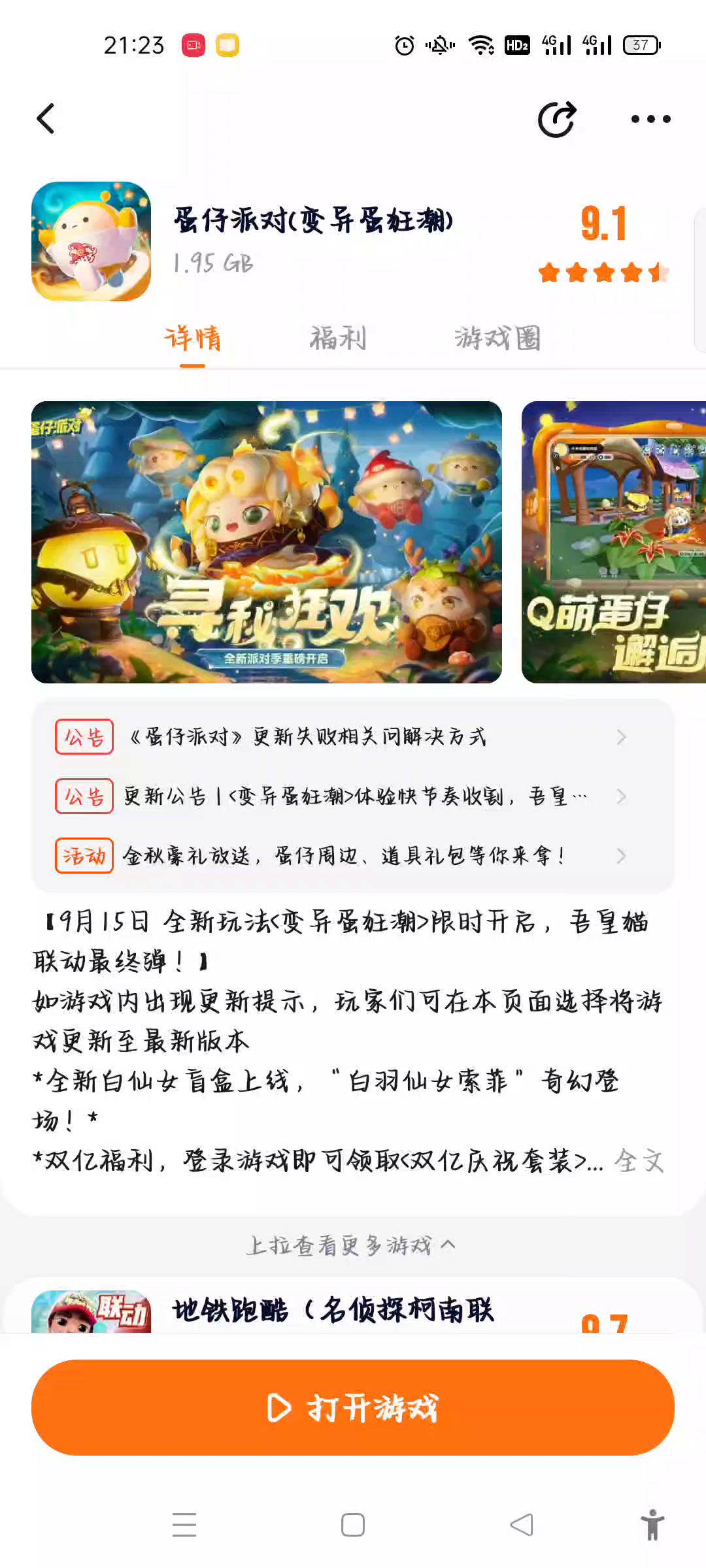This screenshot has height=1568, width=706.
Task: Expand the description with 全文
Action: coord(639,1161)
